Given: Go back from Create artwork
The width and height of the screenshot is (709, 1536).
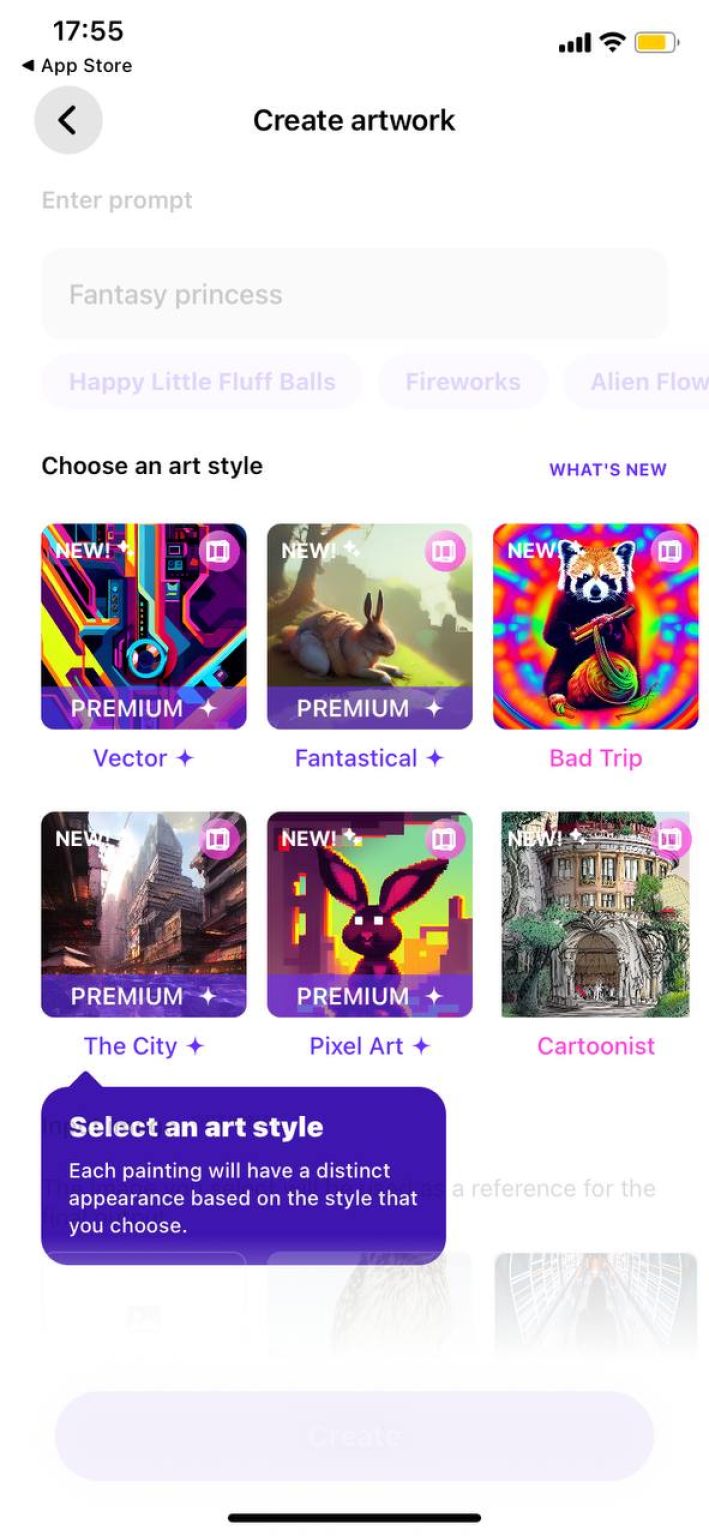Looking at the screenshot, I should 68,121.
